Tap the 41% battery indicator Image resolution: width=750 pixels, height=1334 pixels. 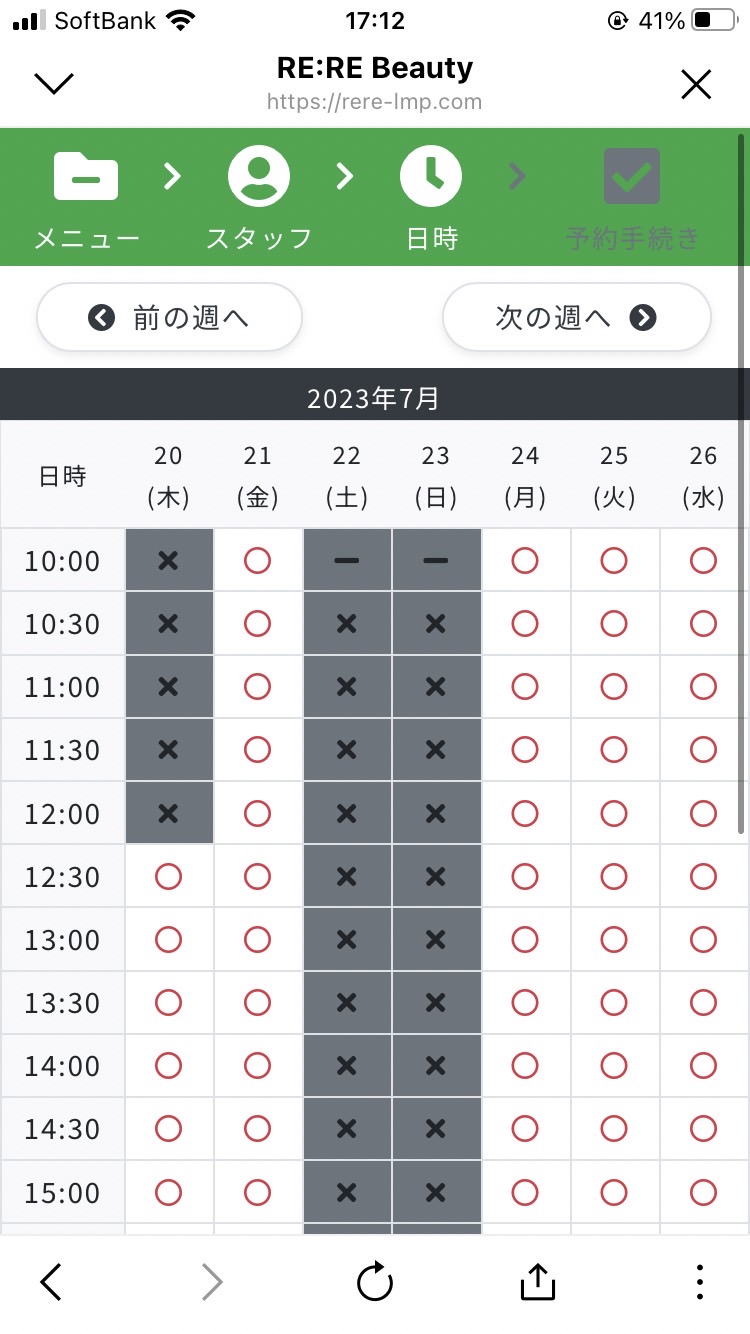pos(662,17)
